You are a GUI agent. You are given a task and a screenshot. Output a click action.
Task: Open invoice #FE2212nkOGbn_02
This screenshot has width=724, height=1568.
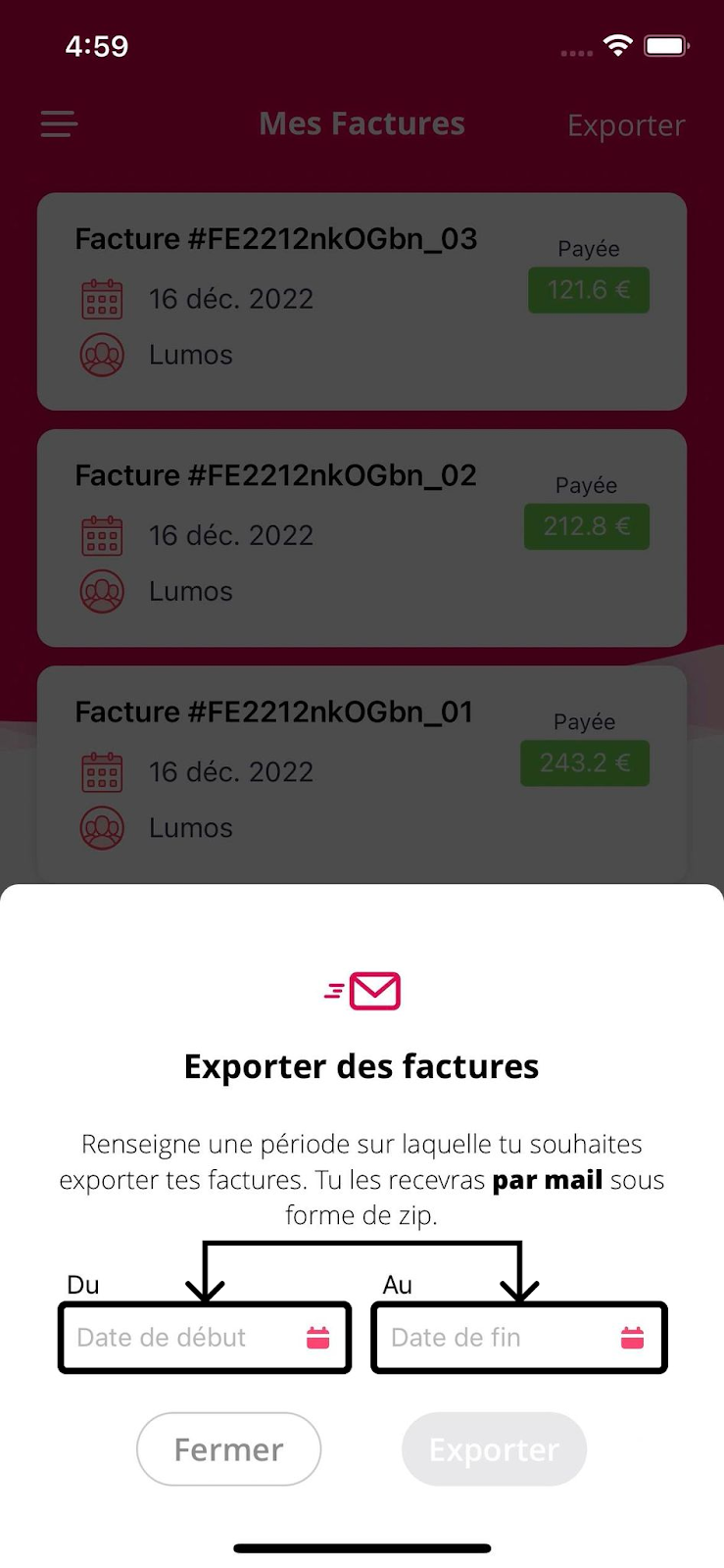pos(362,538)
